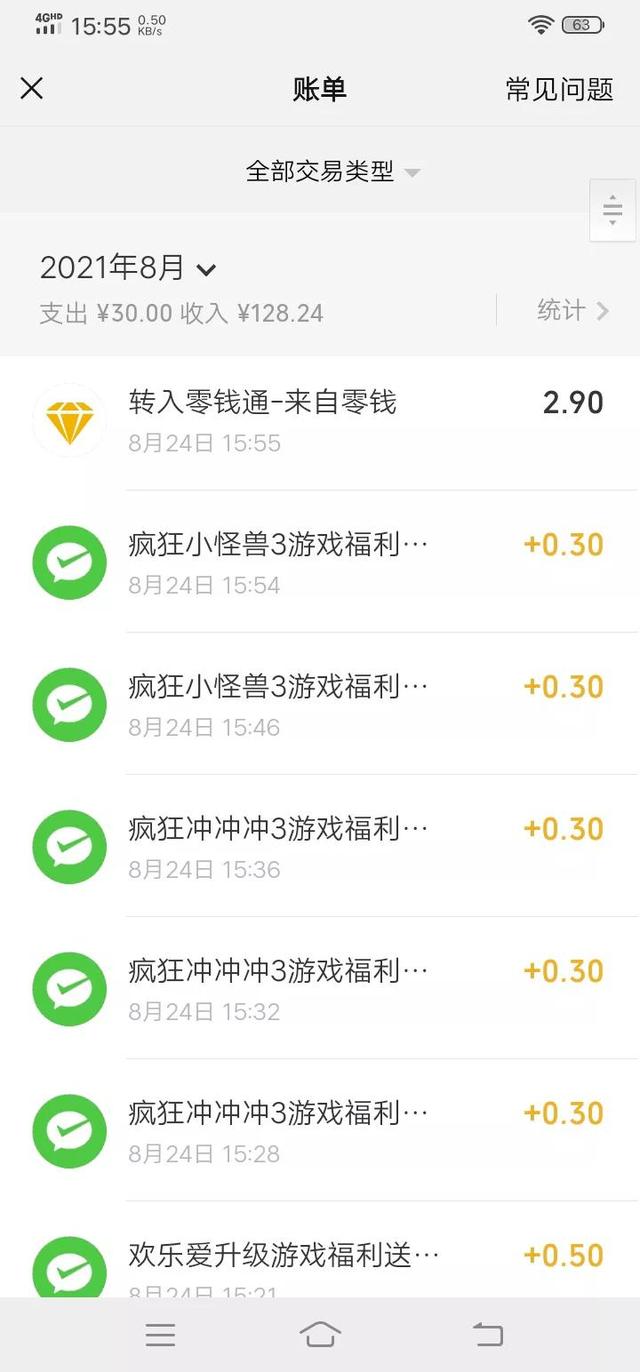640x1372 pixels.
Task: Expand the 全部交易类型 filter dropdown
Action: pyautogui.click(x=333, y=172)
